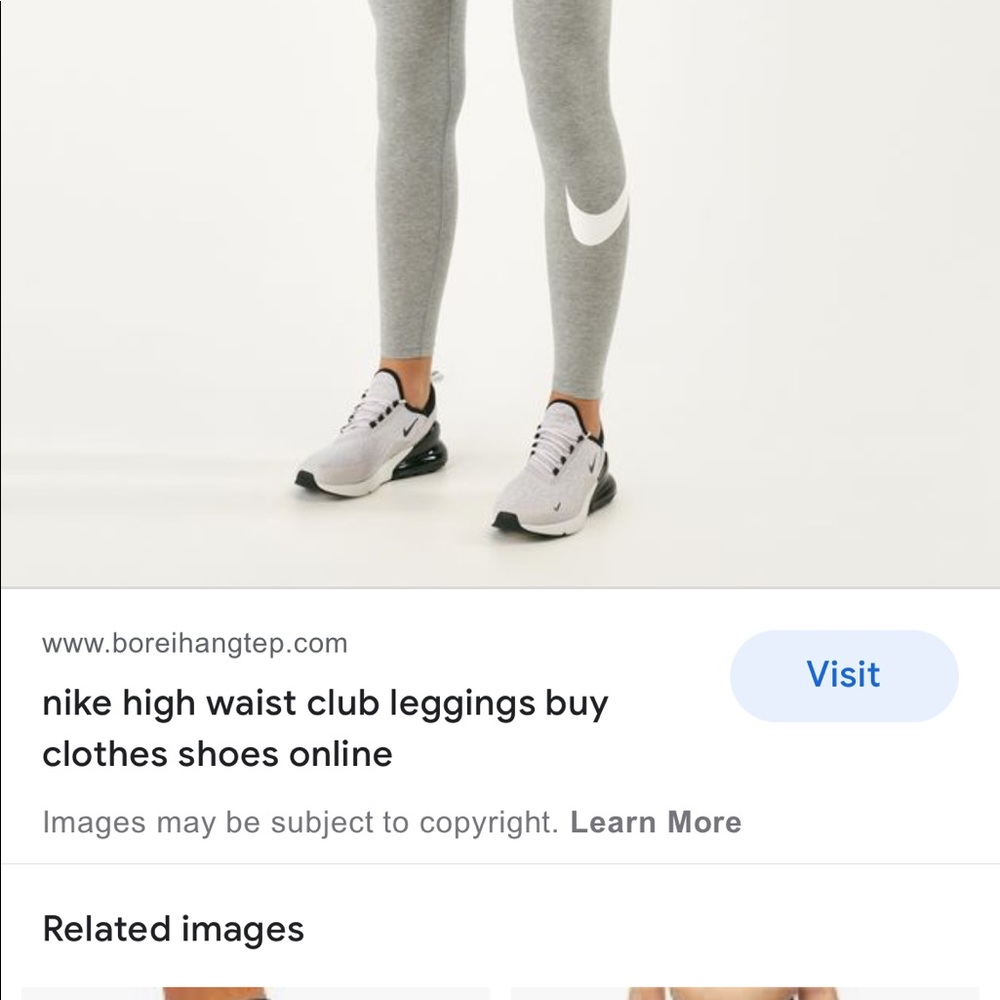View the grey Nike leggings image
This screenshot has width=1000, height=1000.
point(500,290)
